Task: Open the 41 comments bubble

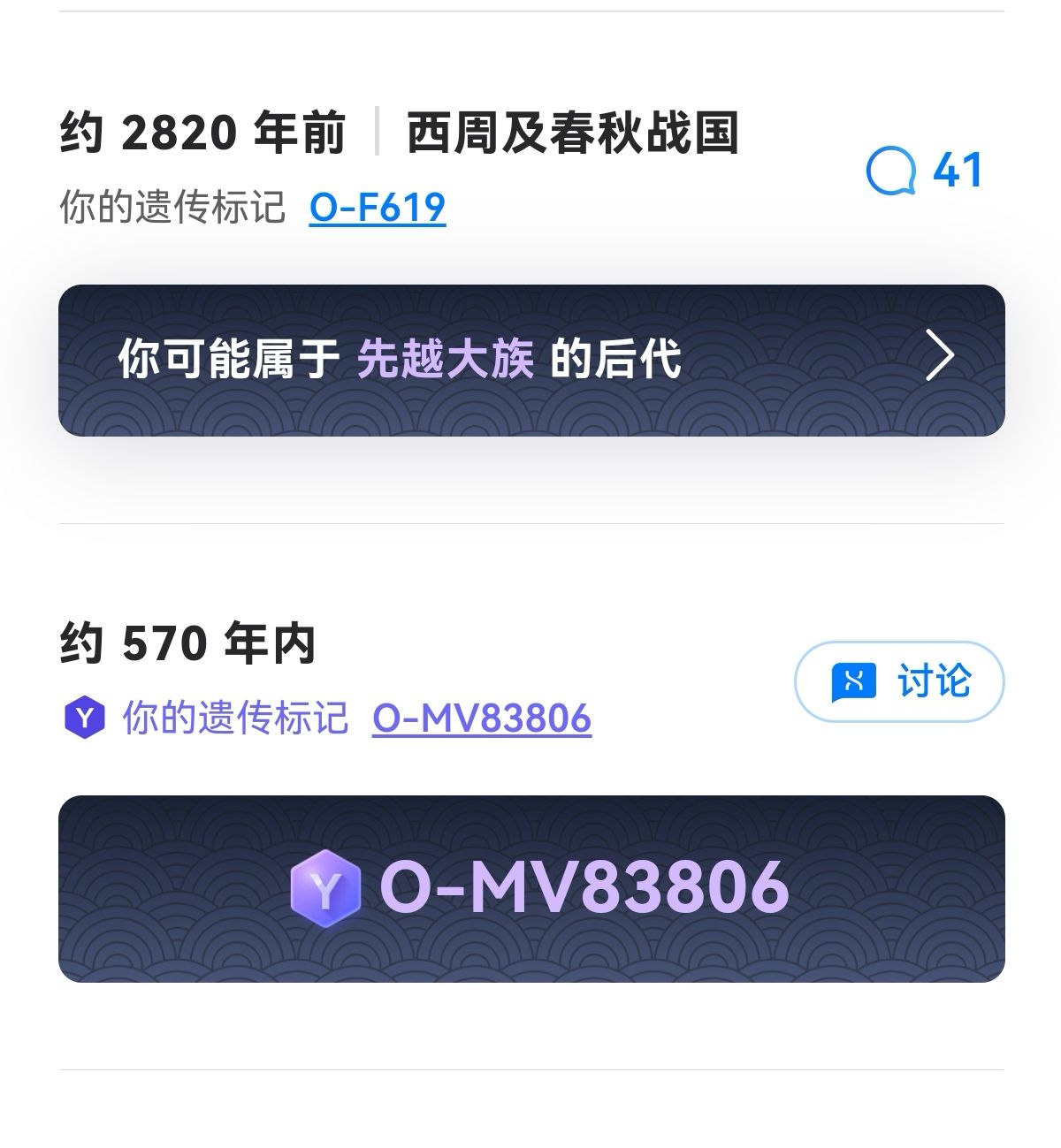Action: 925,171
